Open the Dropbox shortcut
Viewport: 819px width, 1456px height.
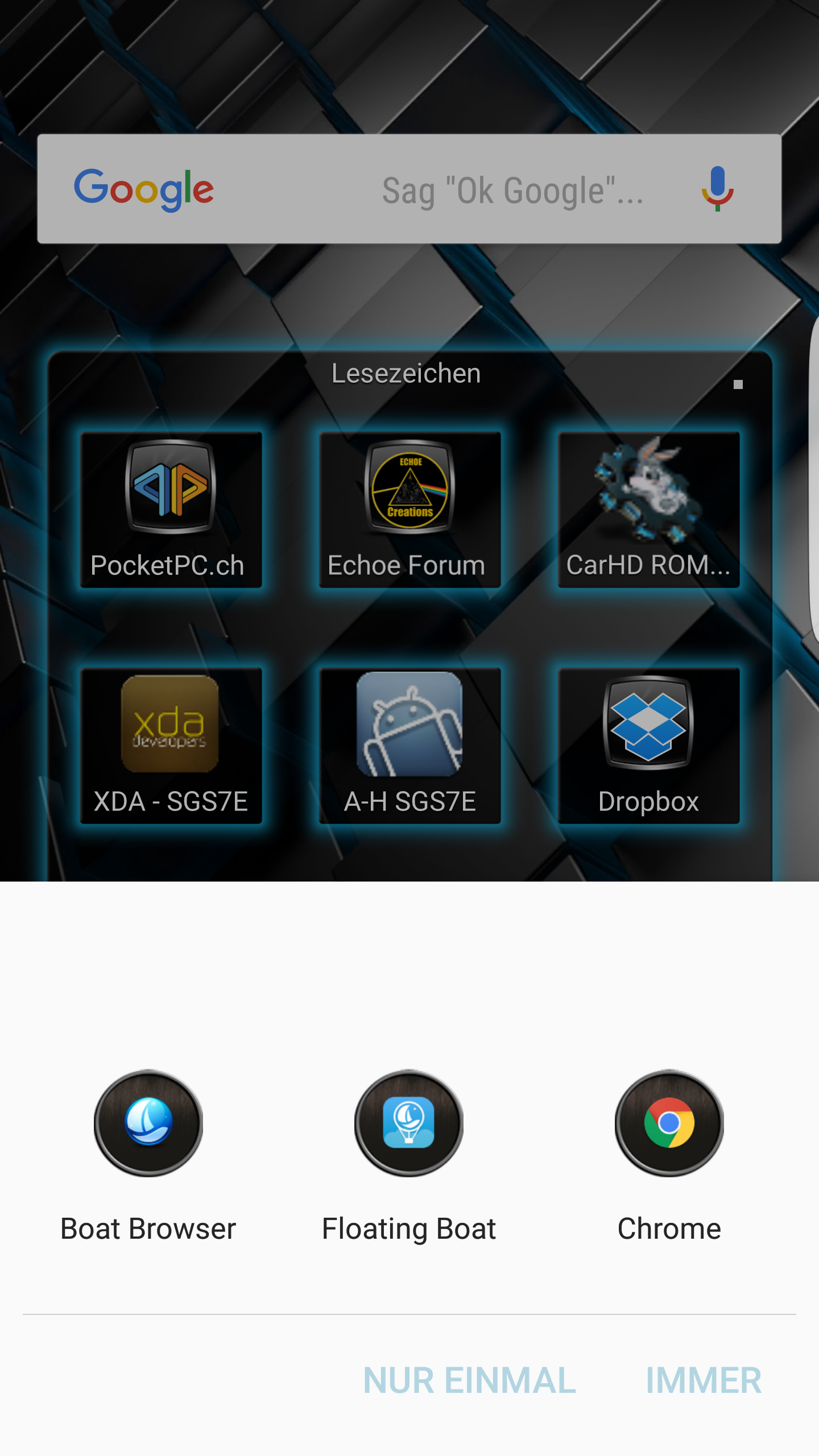[x=648, y=746]
